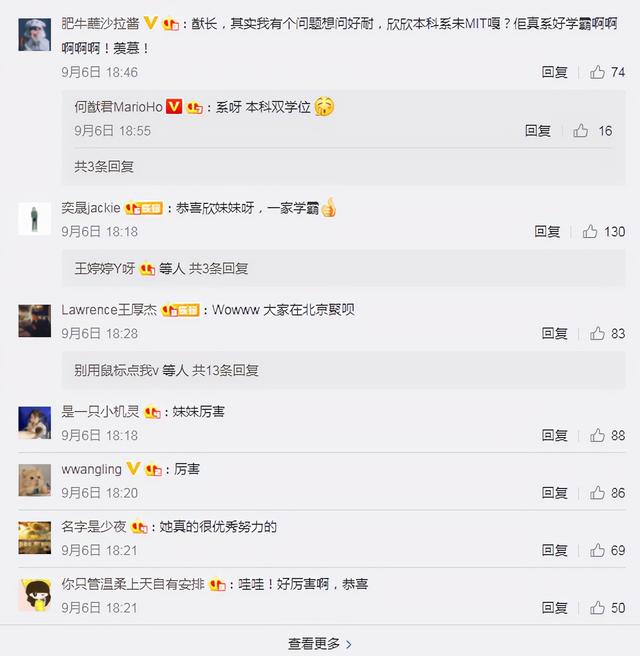
Task: Open the profile of 何猷君MarioHo
Action: [118, 107]
